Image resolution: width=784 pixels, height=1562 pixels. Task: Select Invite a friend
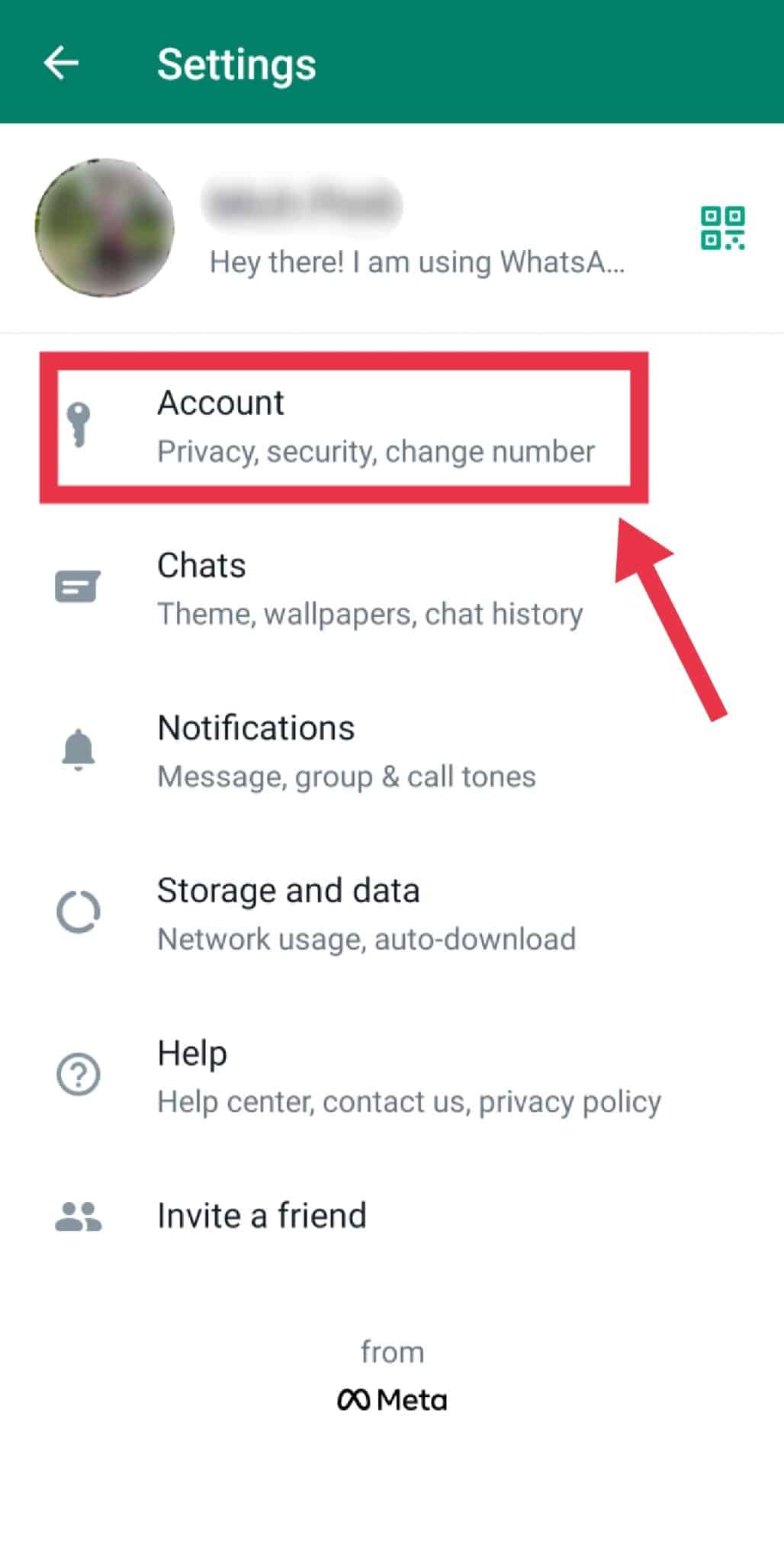(x=262, y=1214)
